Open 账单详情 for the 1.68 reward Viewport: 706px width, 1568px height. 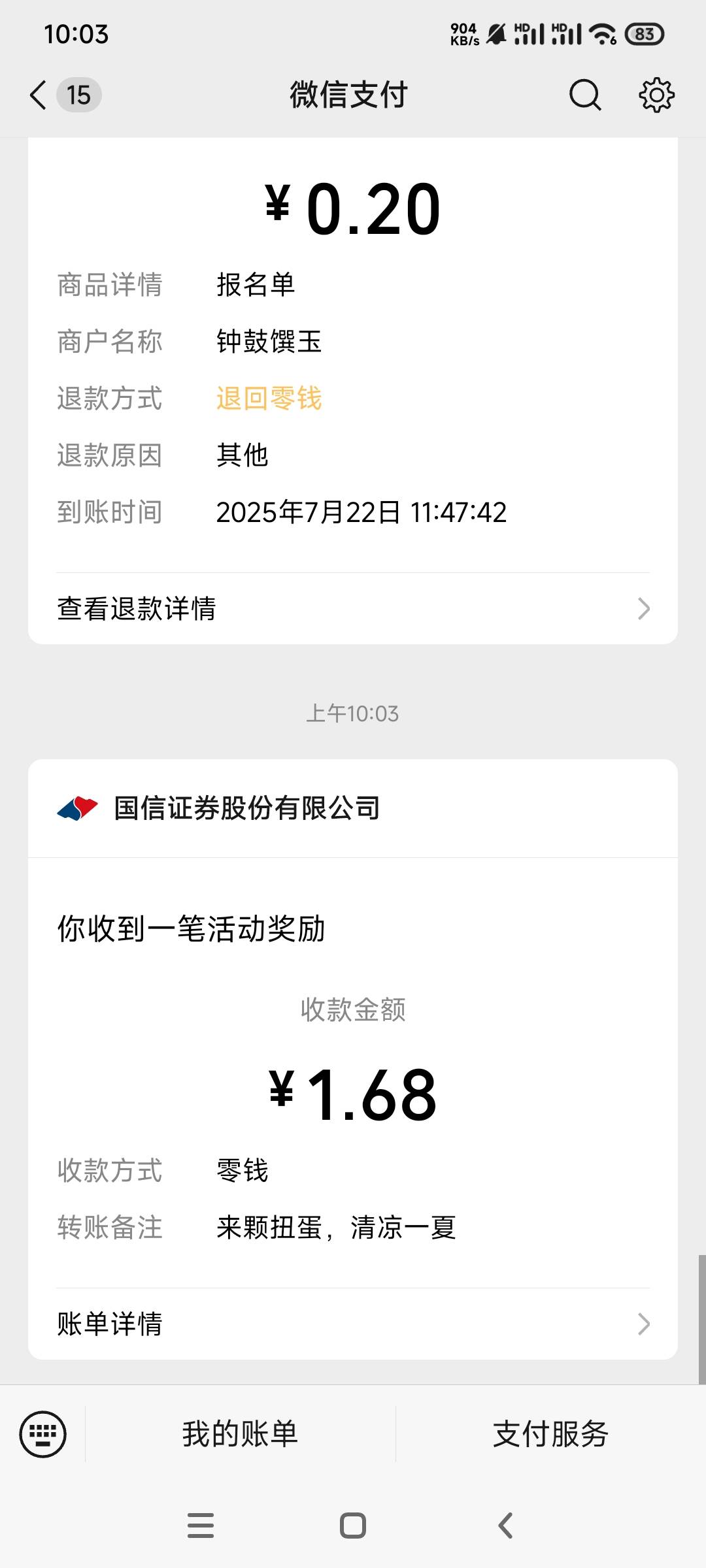(x=353, y=1324)
